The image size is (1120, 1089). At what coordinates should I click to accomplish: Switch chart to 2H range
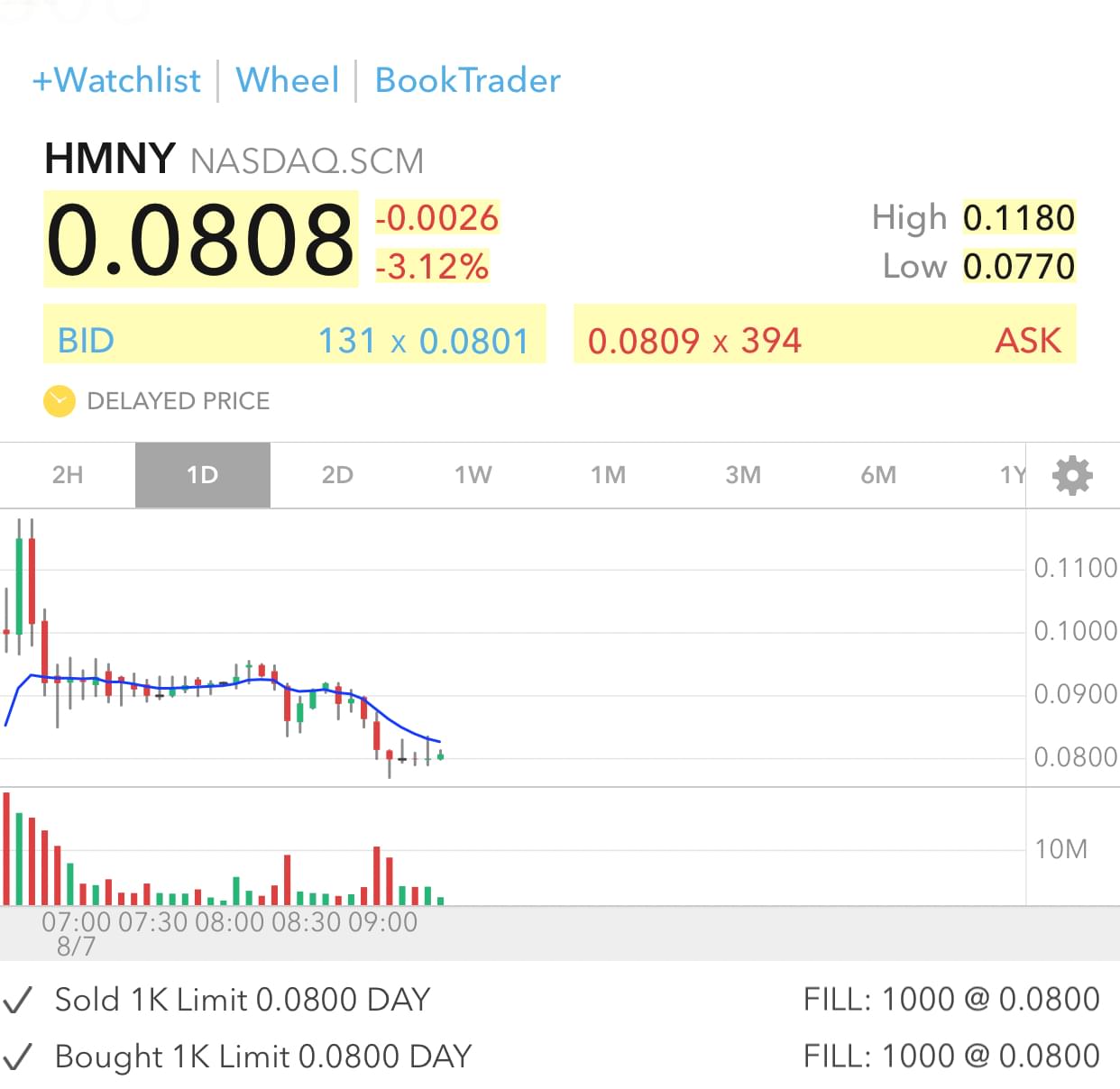click(x=68, y=475)
